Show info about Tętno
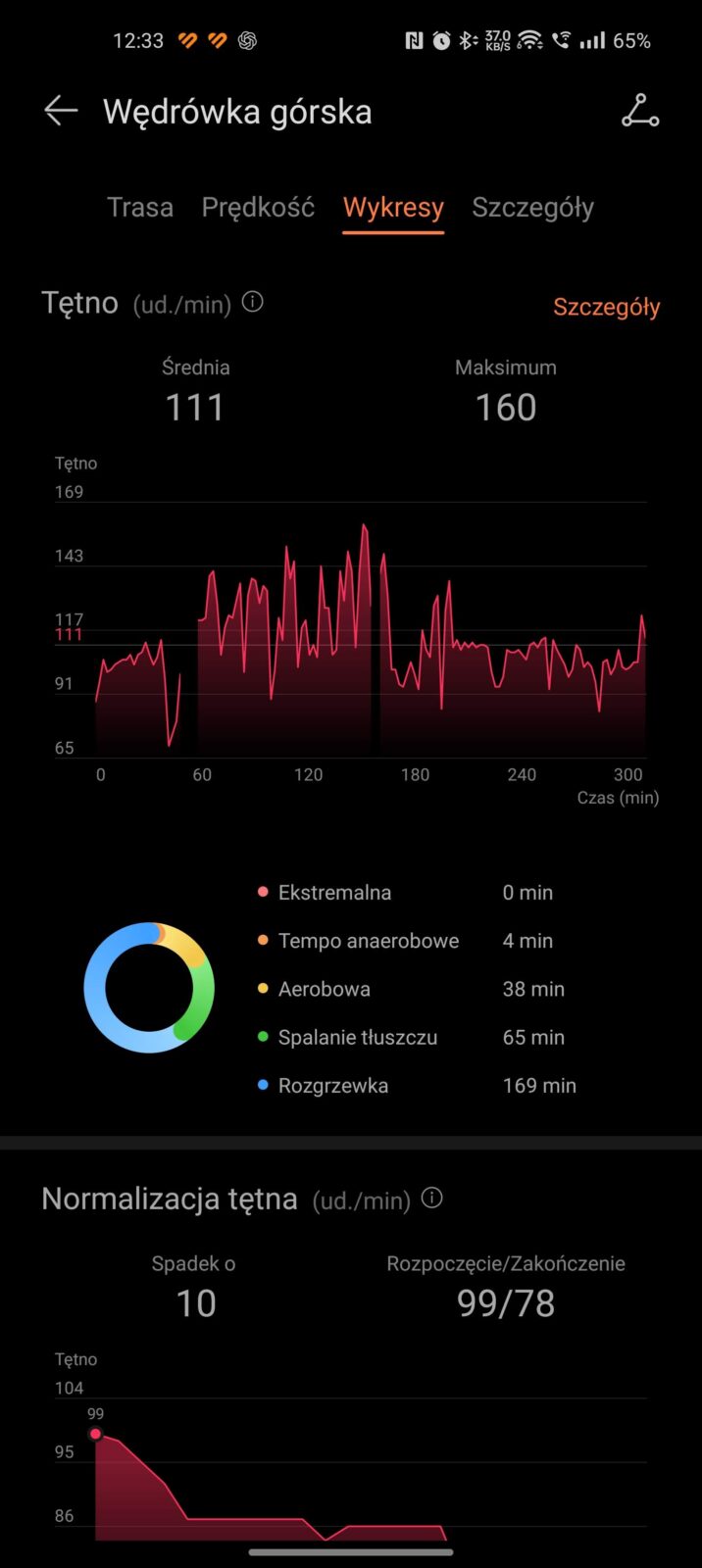Viewport: 702px width, 1568px height. pos(253,302)
